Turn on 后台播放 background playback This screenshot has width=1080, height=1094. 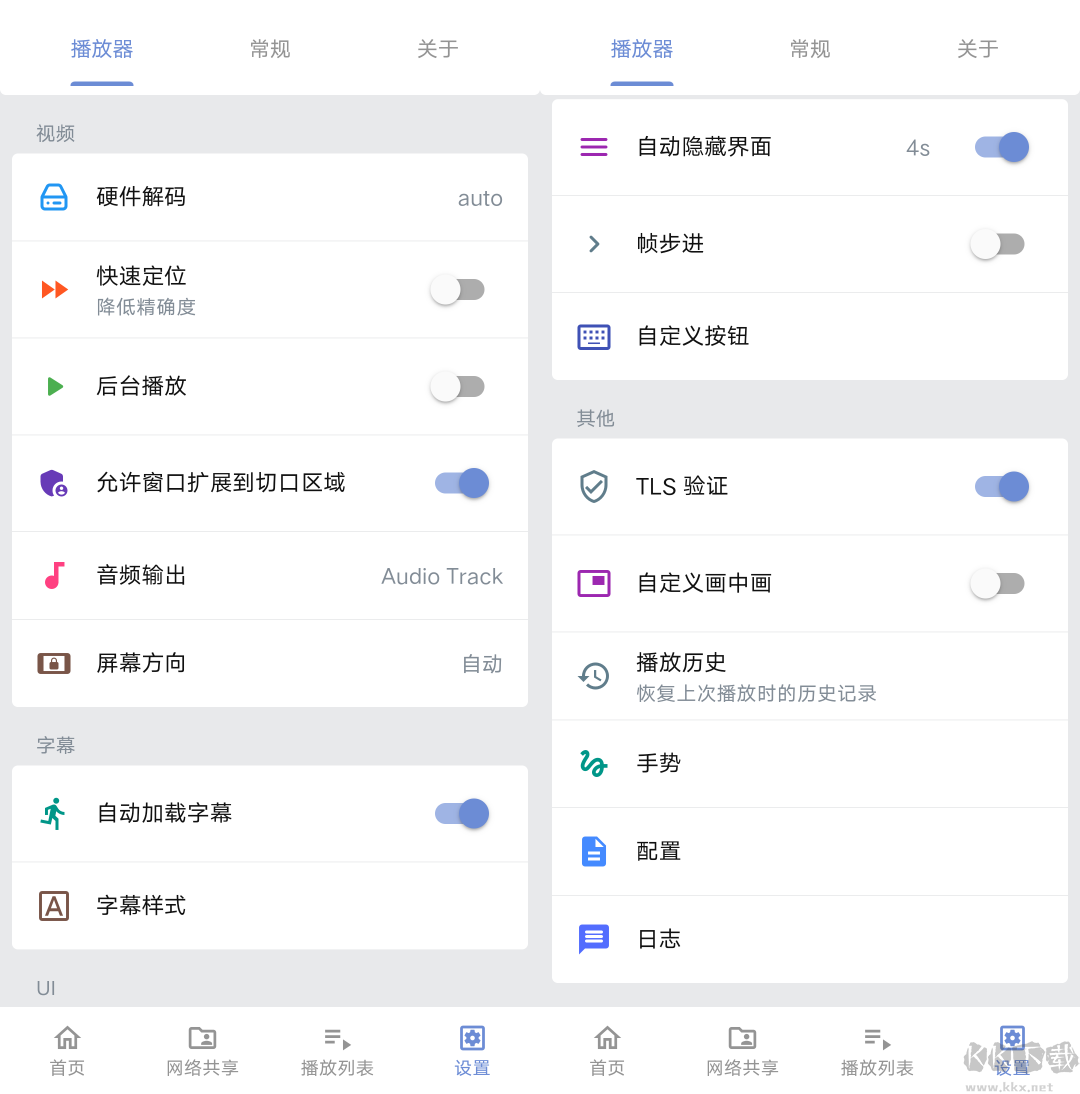click(x=458, y=386)
